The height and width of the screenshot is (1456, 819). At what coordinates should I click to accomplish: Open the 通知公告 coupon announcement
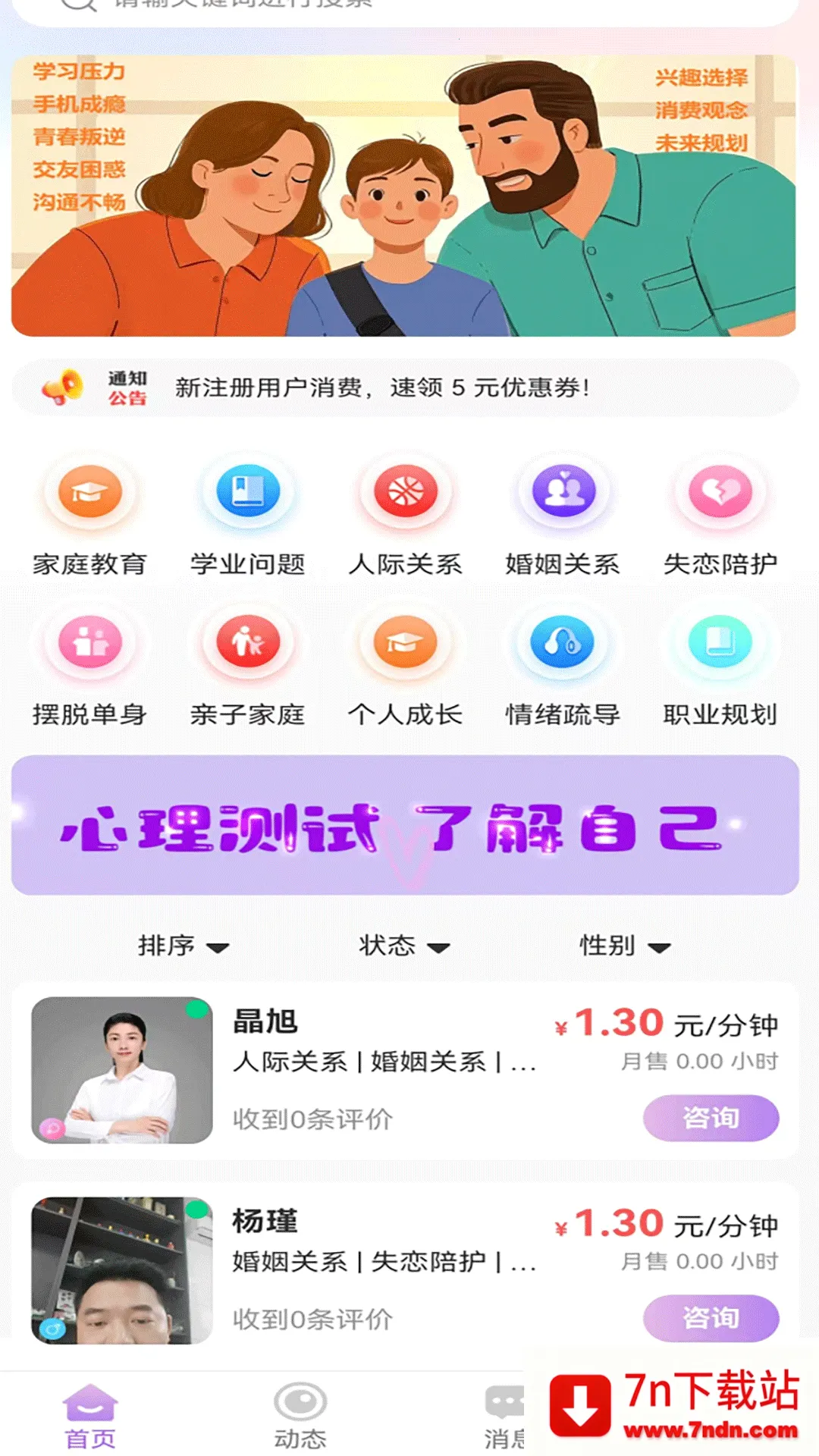405,388
